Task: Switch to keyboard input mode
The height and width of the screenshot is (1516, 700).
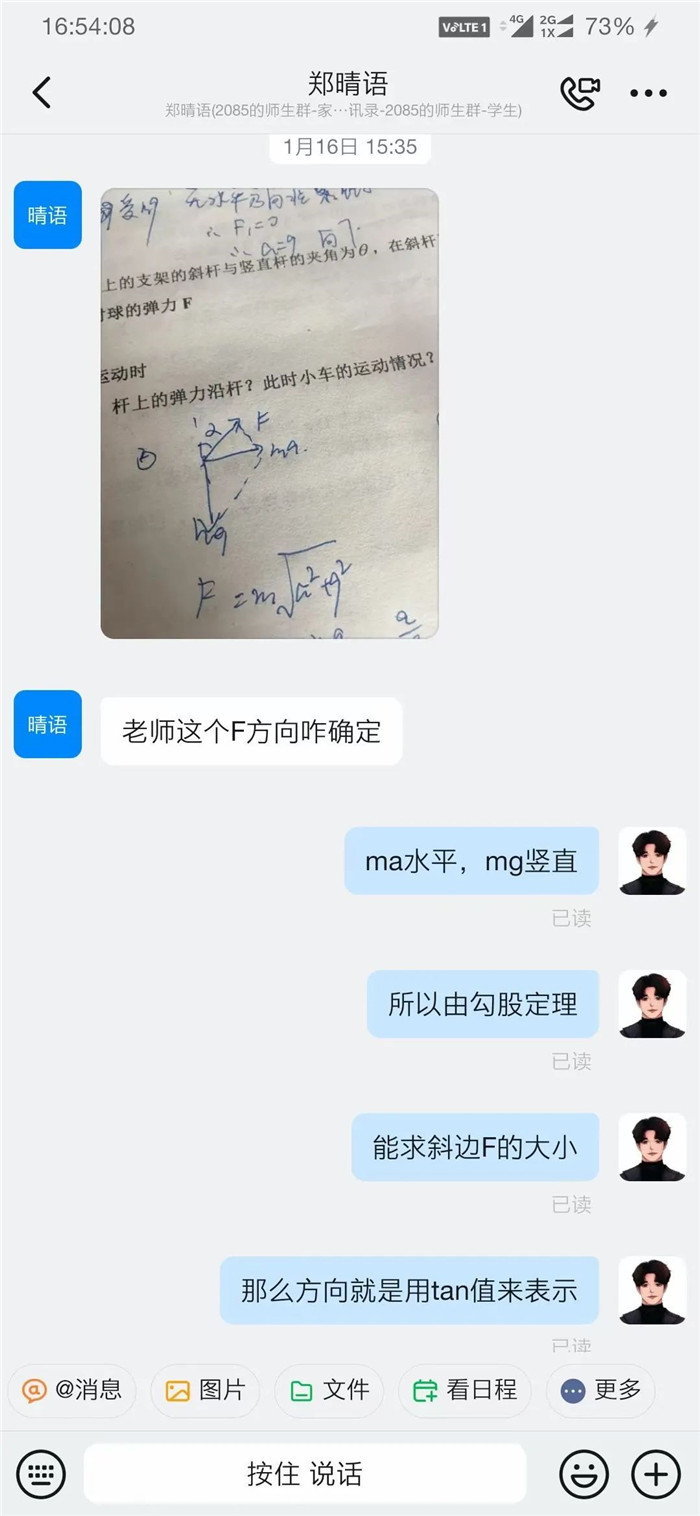Action: tap(41, 1474)
